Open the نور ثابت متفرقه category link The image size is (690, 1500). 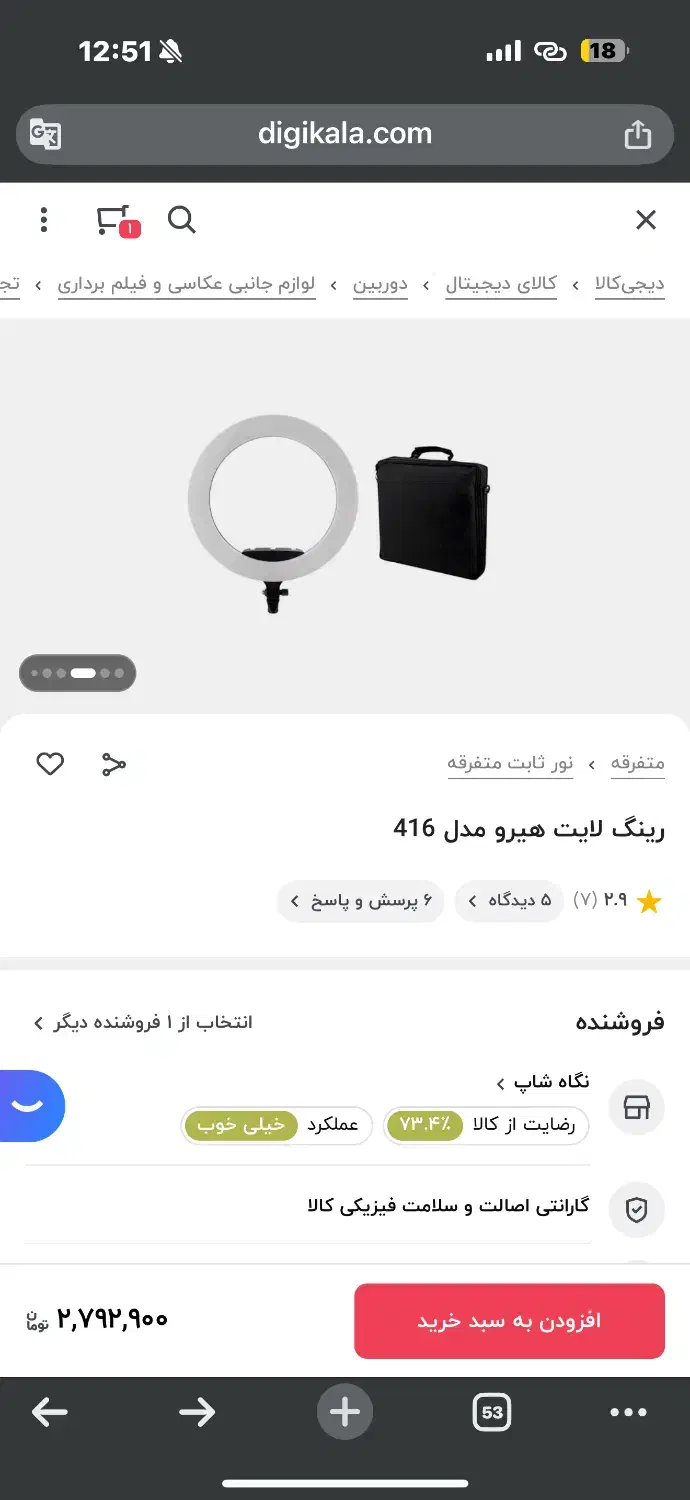(x=510, y=764)
